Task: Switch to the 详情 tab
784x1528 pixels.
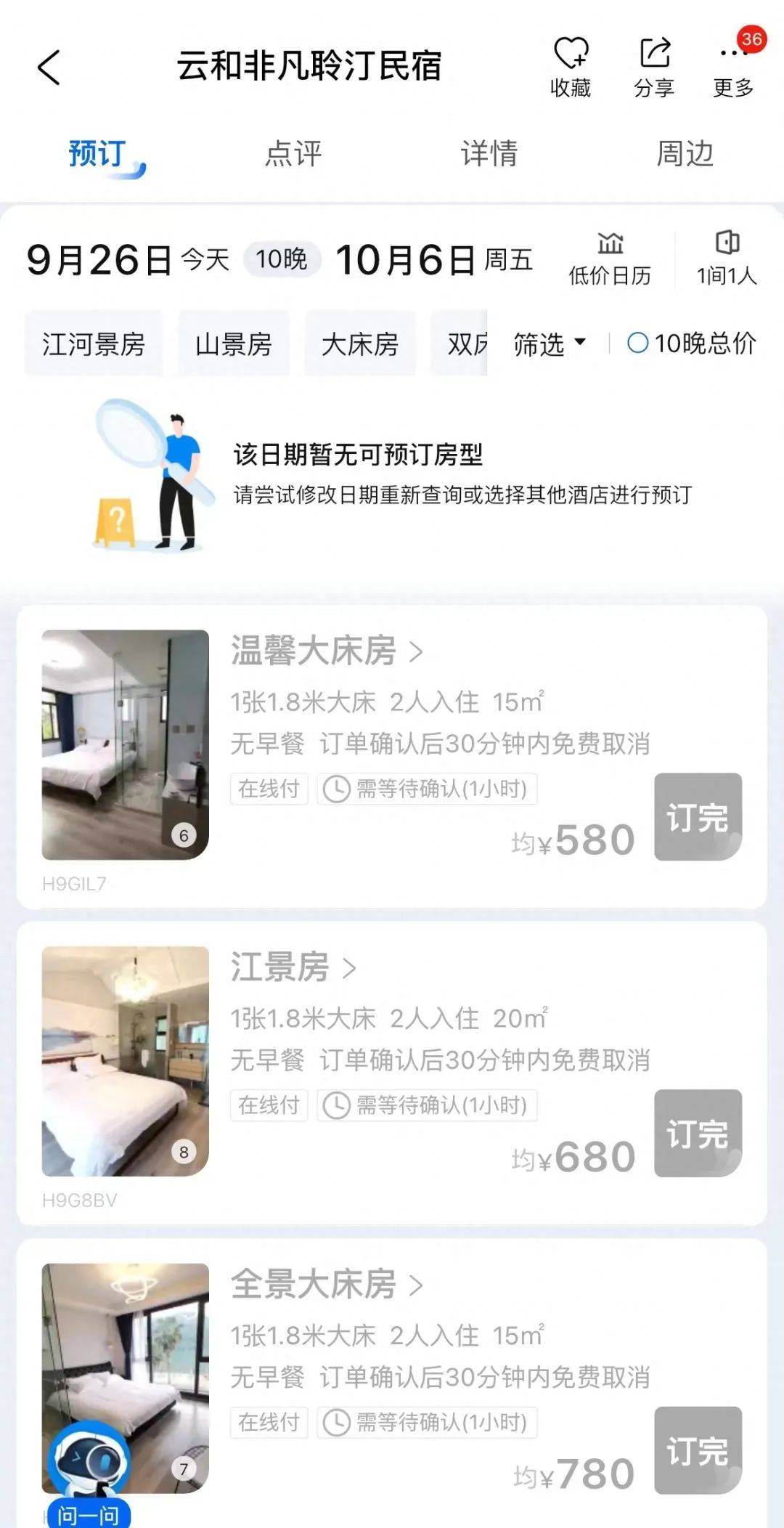Action: pyautogui.click(x=489, y=153)
